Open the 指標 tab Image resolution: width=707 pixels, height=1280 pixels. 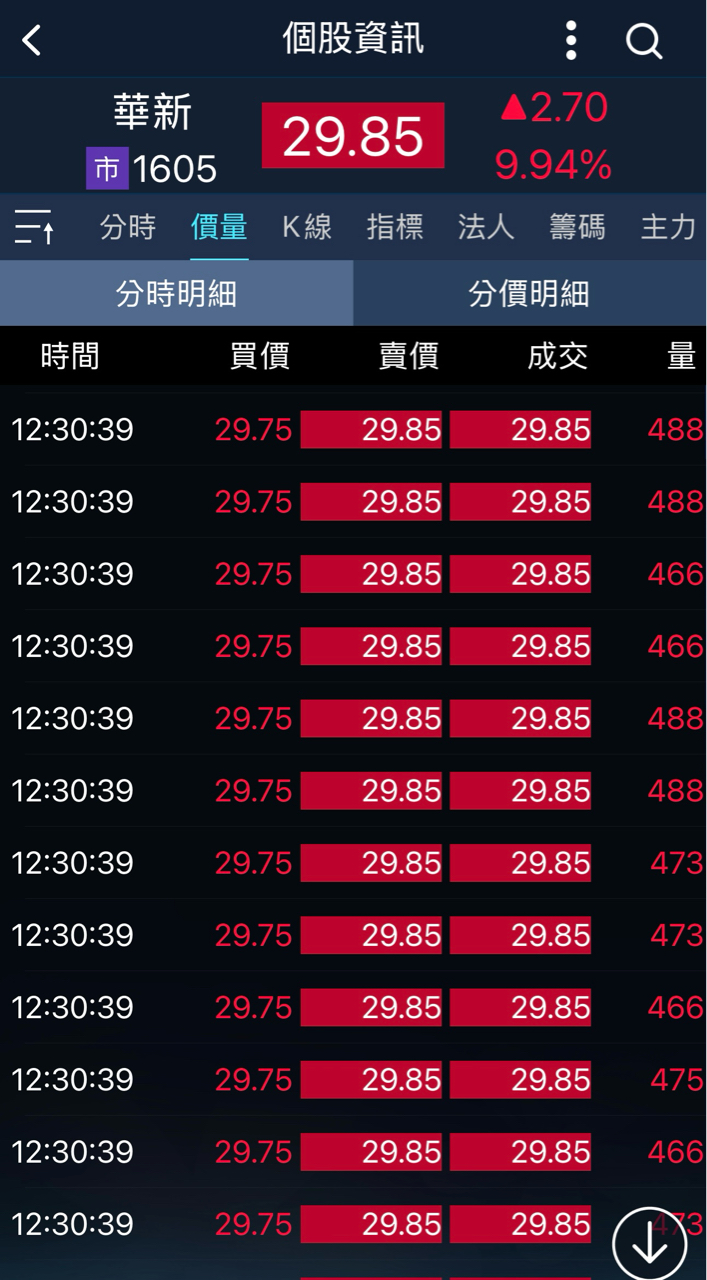pyautogui.click(x=395, y=227)
